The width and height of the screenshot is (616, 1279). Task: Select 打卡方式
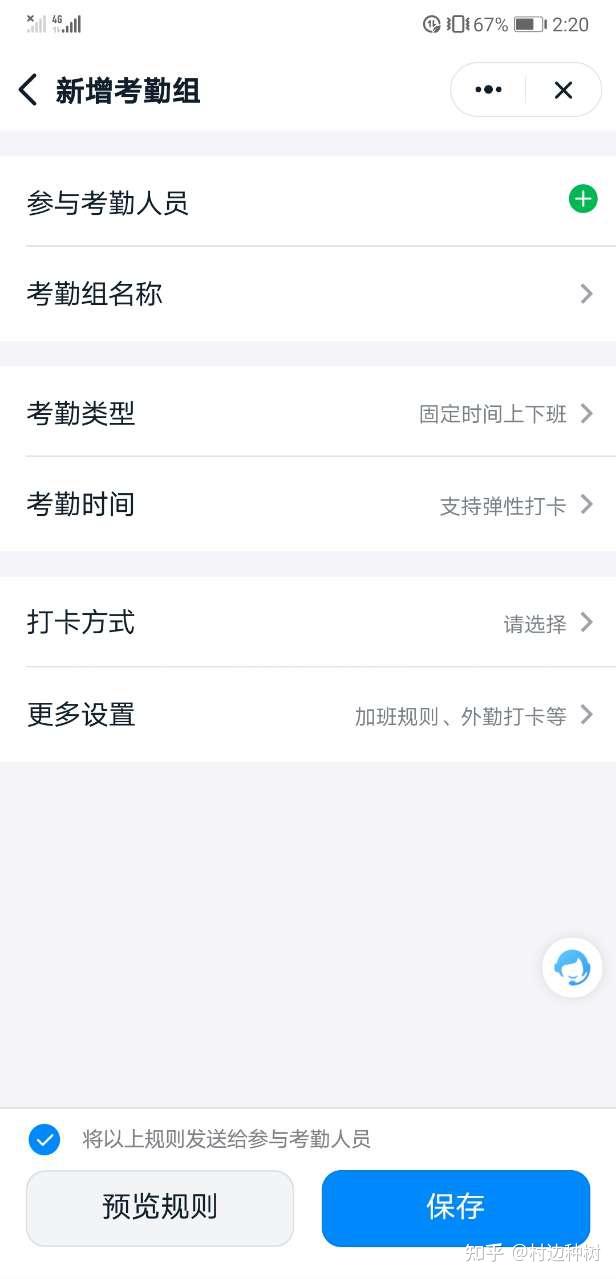308,623
